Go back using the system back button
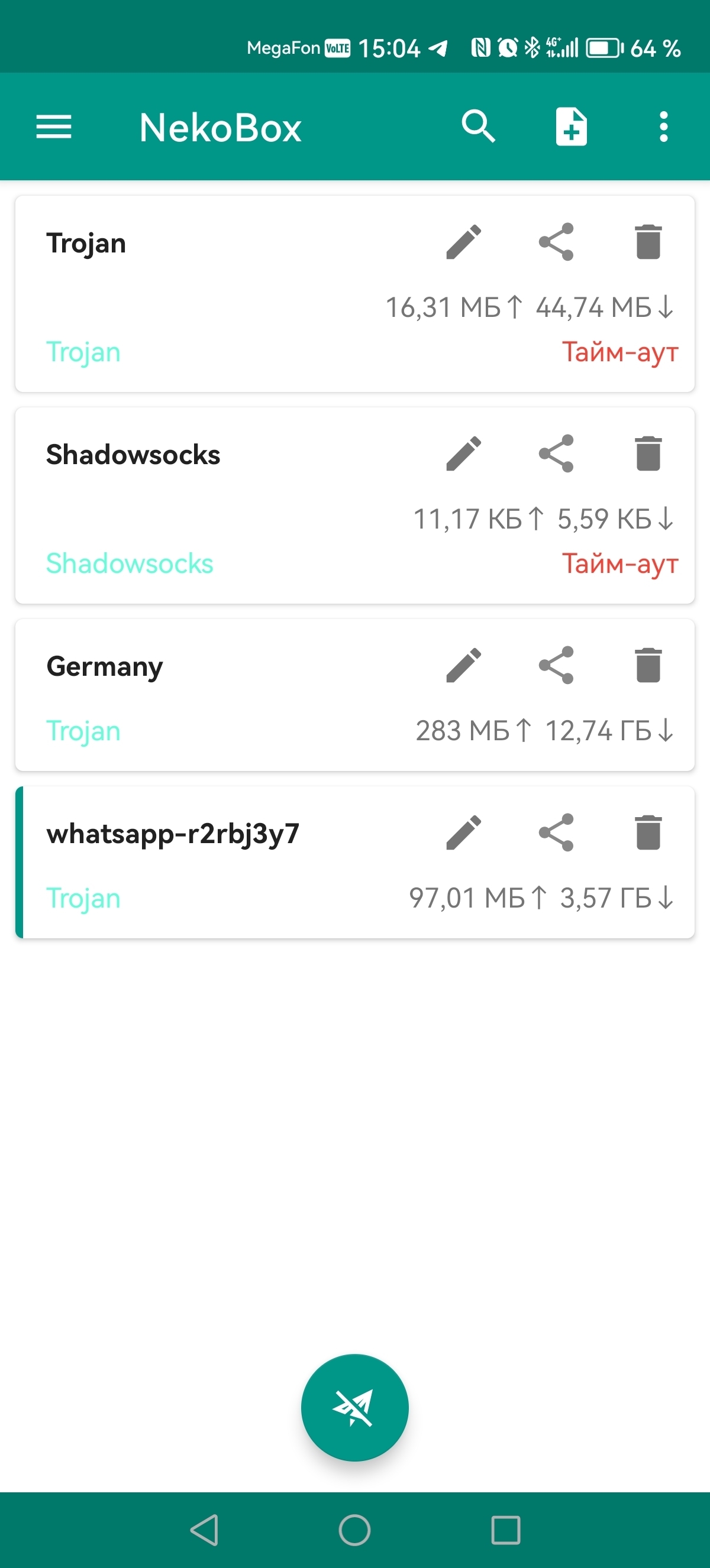This screenshot has width=710, height=1568. 205,1530
